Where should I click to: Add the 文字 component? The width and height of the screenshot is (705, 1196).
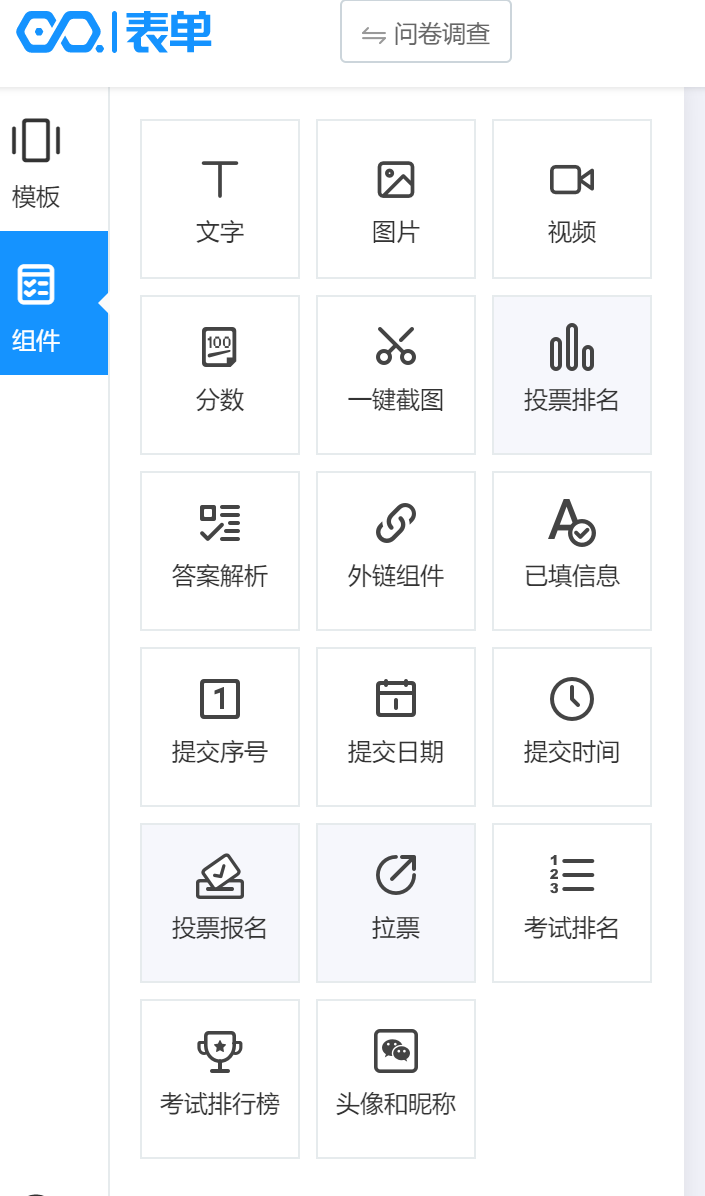pyautogui.click(x=220, y=199)
